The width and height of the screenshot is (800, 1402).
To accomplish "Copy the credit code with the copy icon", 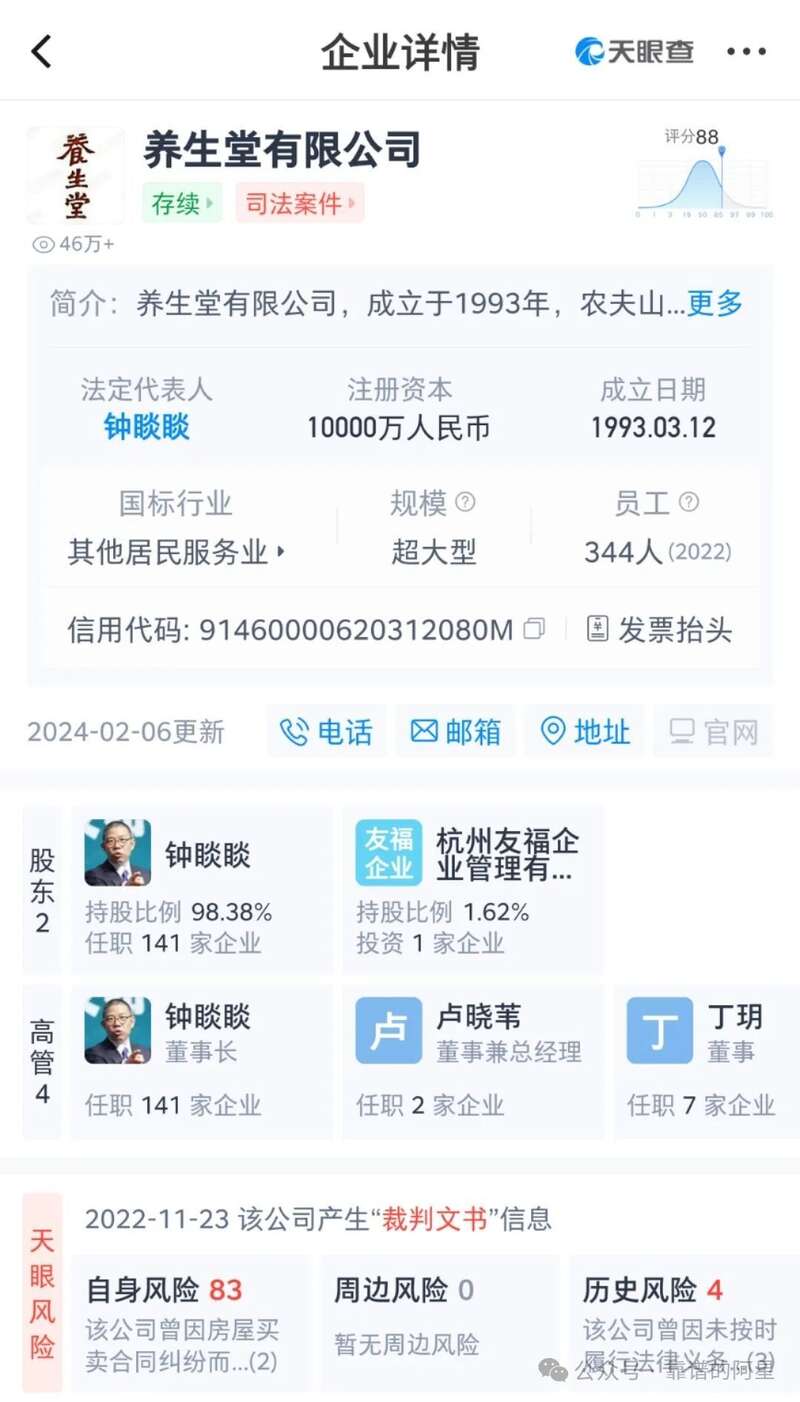I will point(534,629).
